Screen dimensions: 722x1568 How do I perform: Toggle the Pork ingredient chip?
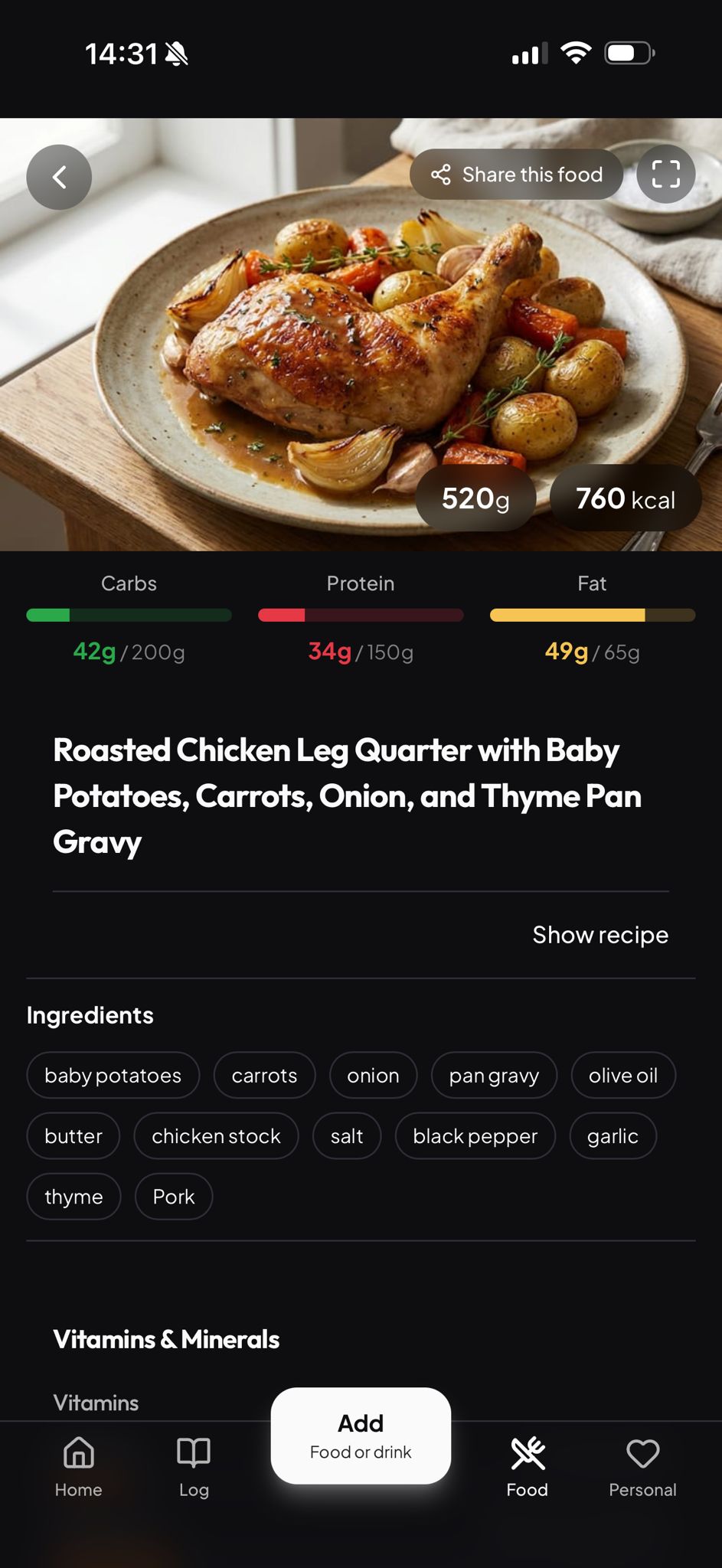(x=173, y=1196)
